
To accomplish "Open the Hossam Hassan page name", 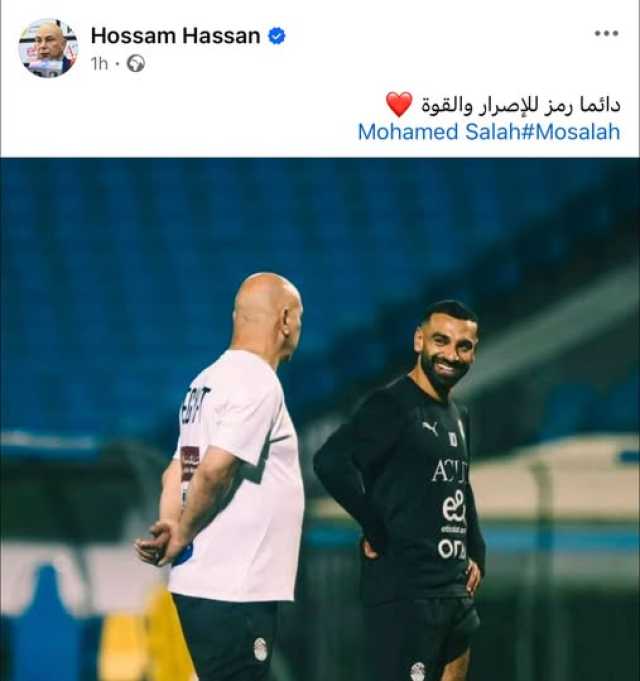I will [175, 36].
